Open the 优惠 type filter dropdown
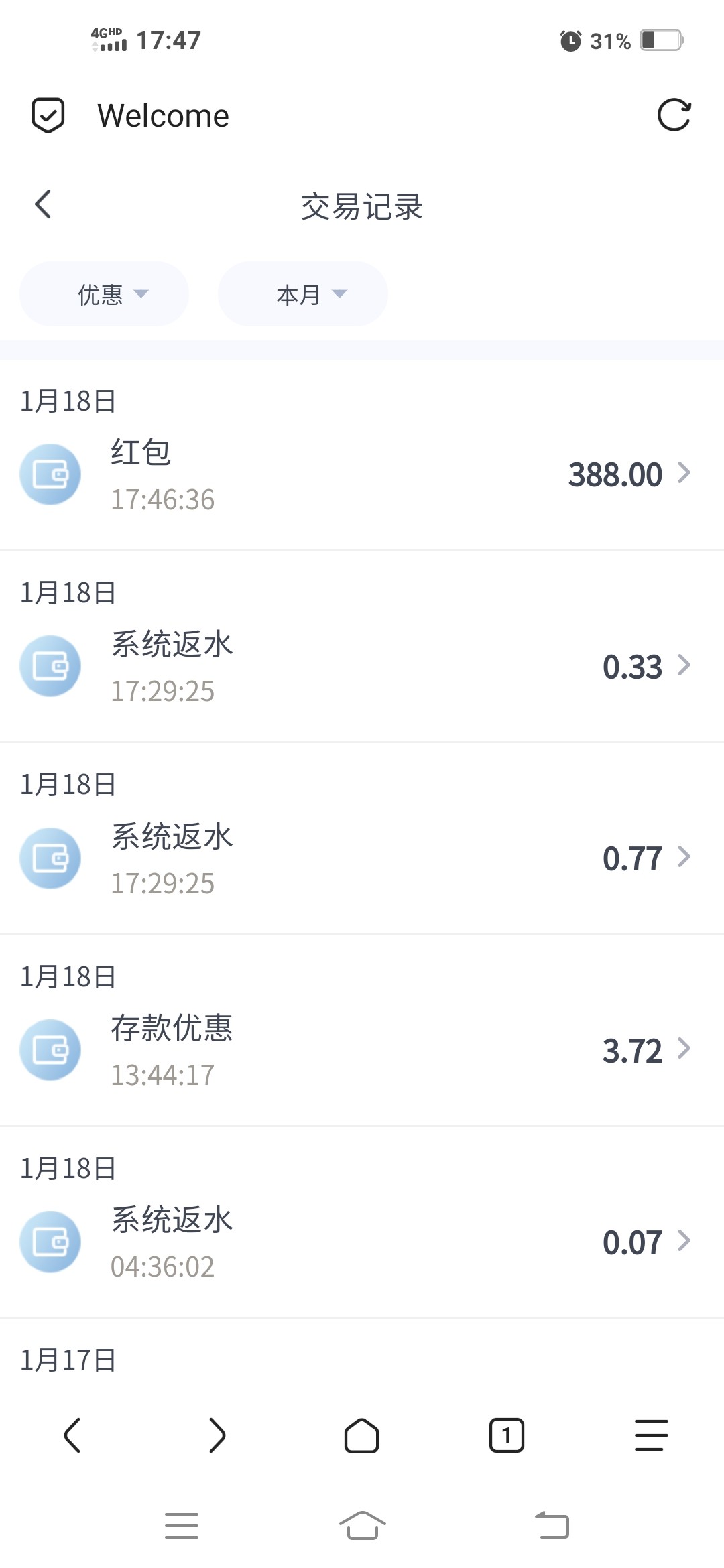The height and width of the screenshot is (1568, 724). coord(104,294)
